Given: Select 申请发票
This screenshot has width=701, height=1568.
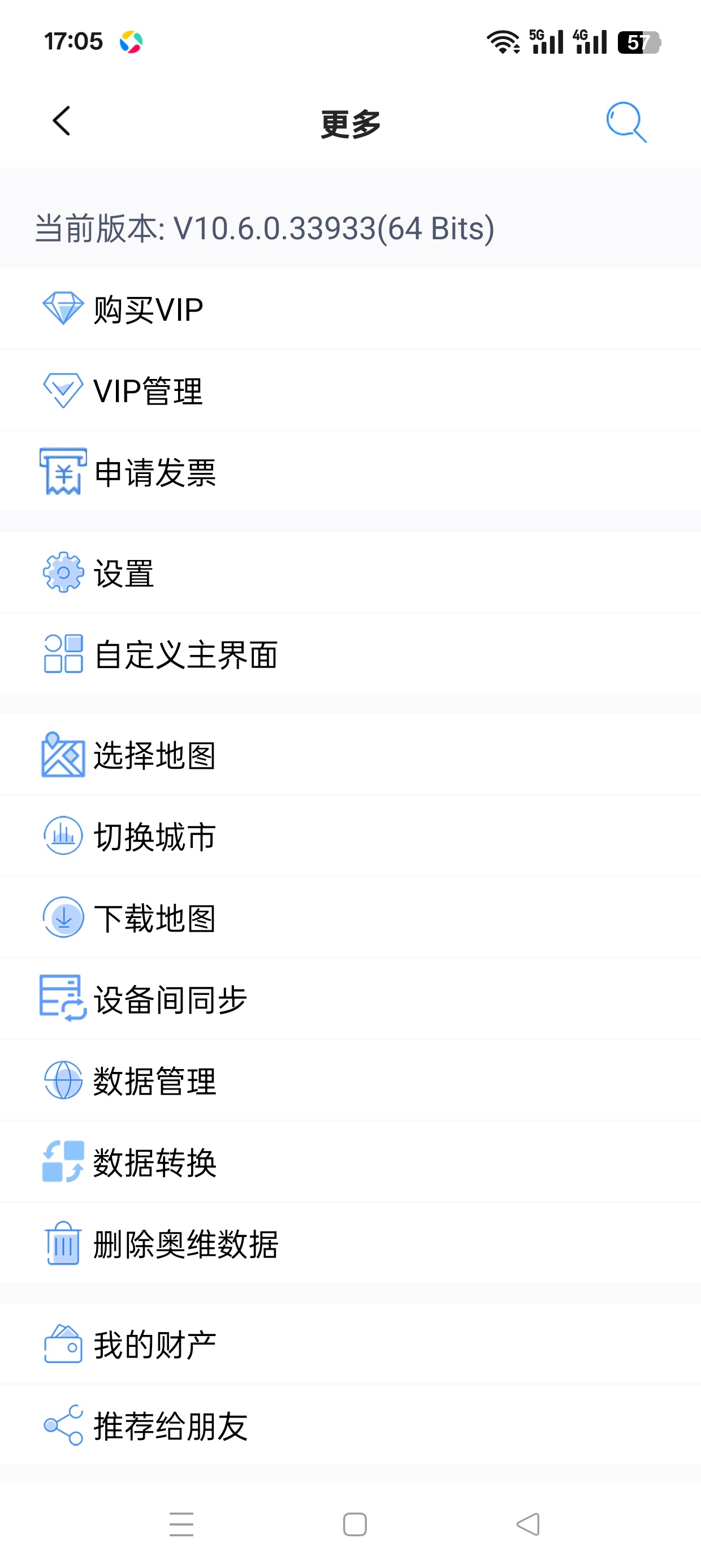Looking at the screenshot, I should 350,472.
